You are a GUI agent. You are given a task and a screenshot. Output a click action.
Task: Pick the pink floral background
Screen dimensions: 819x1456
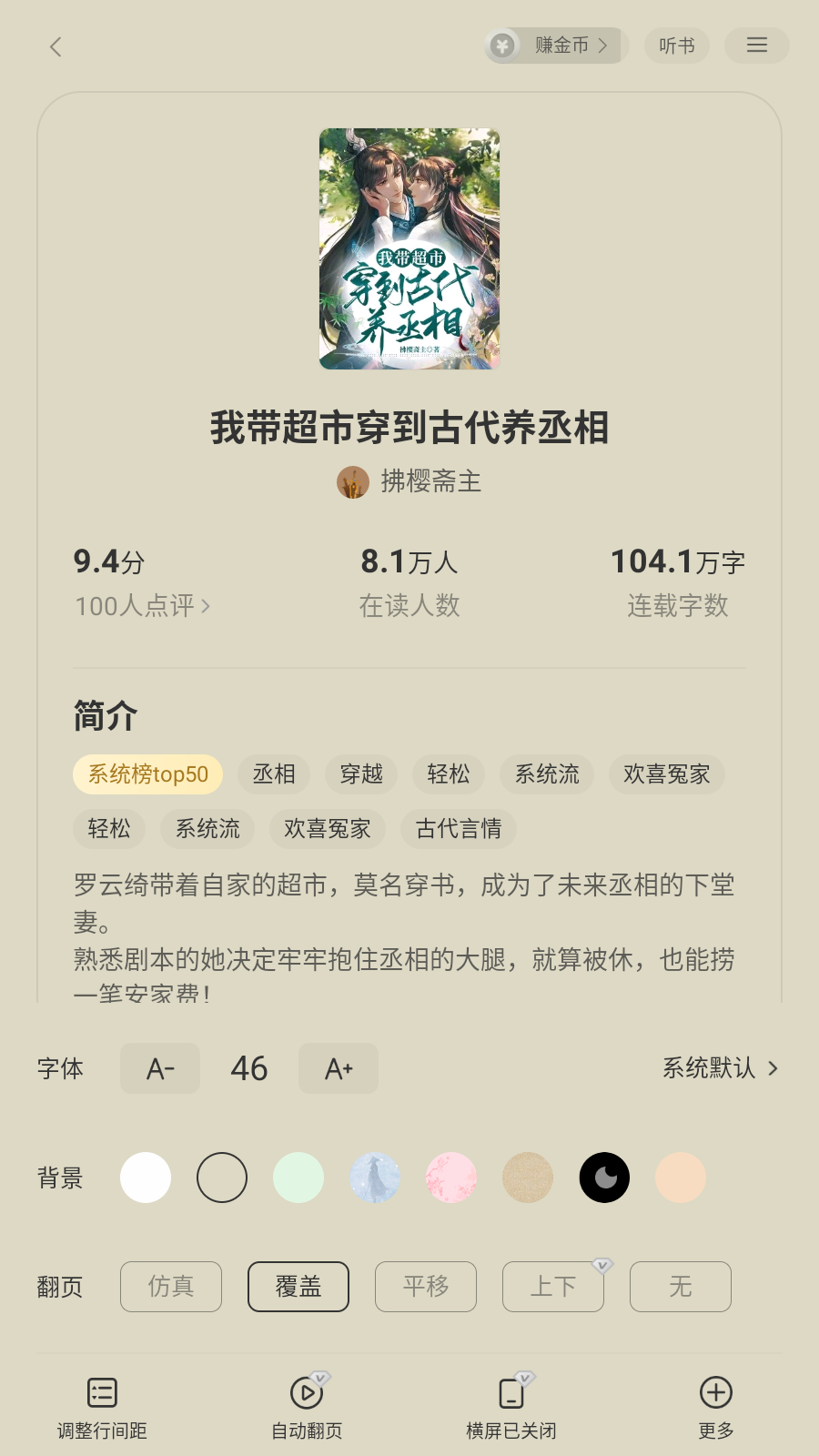pos(451,1178)
